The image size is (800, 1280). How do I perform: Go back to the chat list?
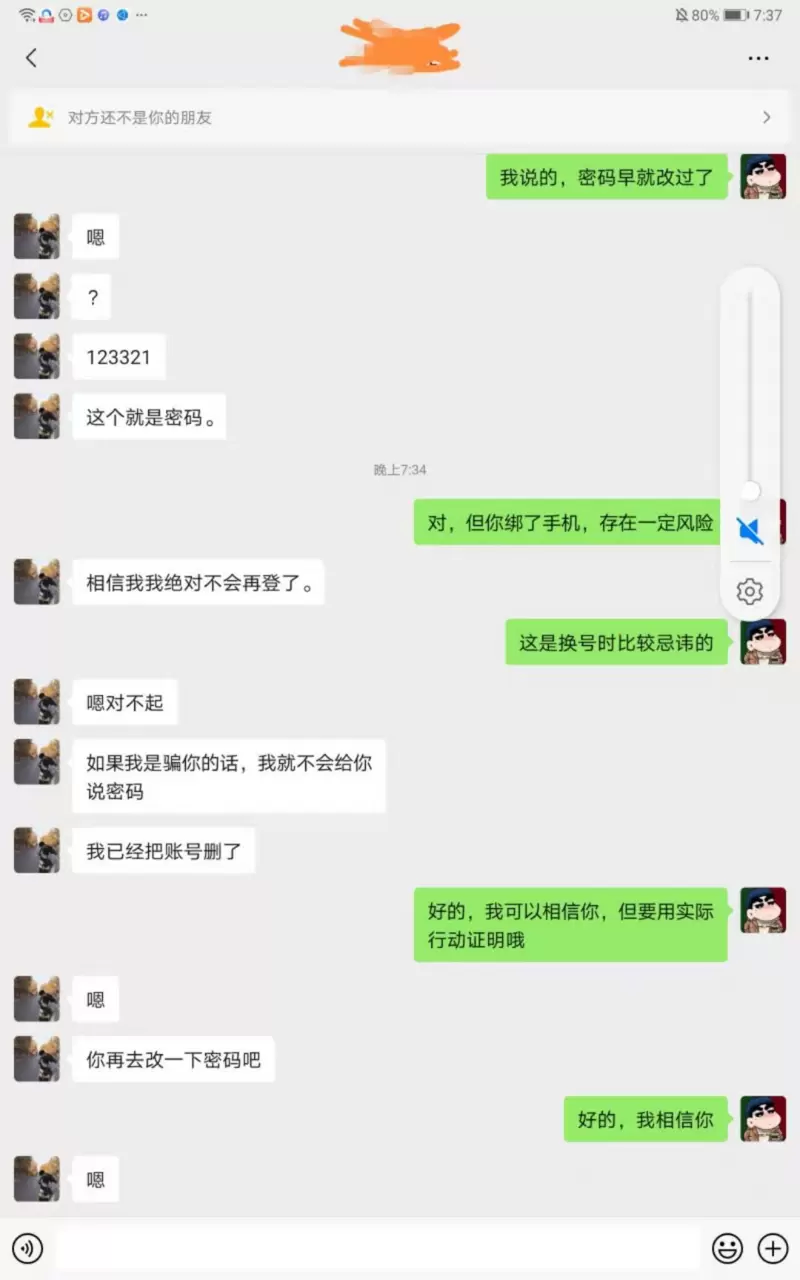point(31,58)
